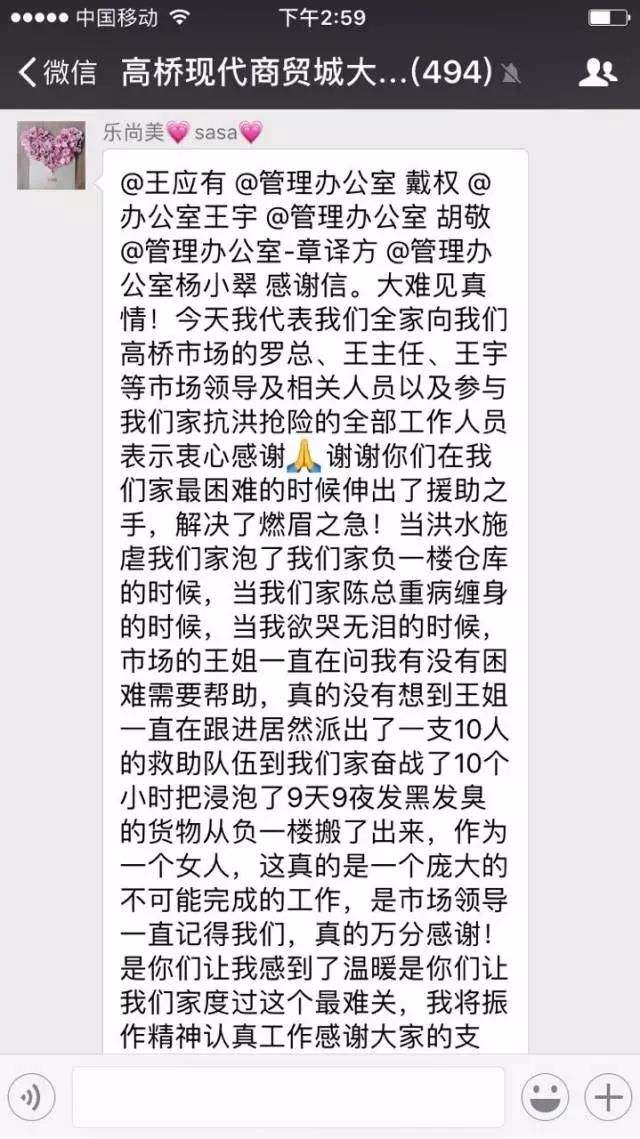The width and height of the screenshot is (640, 1139).
Task: Focus the message text field
Action: (288, 1097)
